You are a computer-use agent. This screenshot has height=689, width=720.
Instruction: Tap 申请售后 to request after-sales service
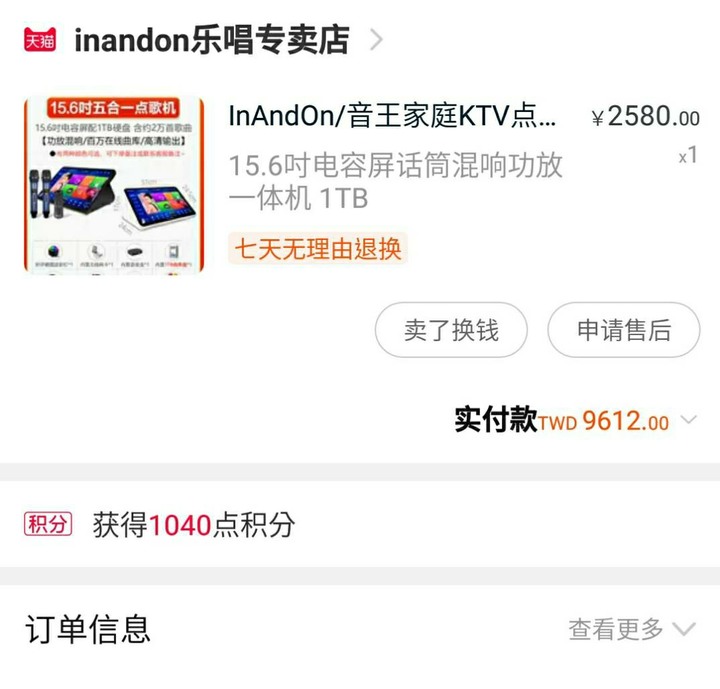point(623,330)
